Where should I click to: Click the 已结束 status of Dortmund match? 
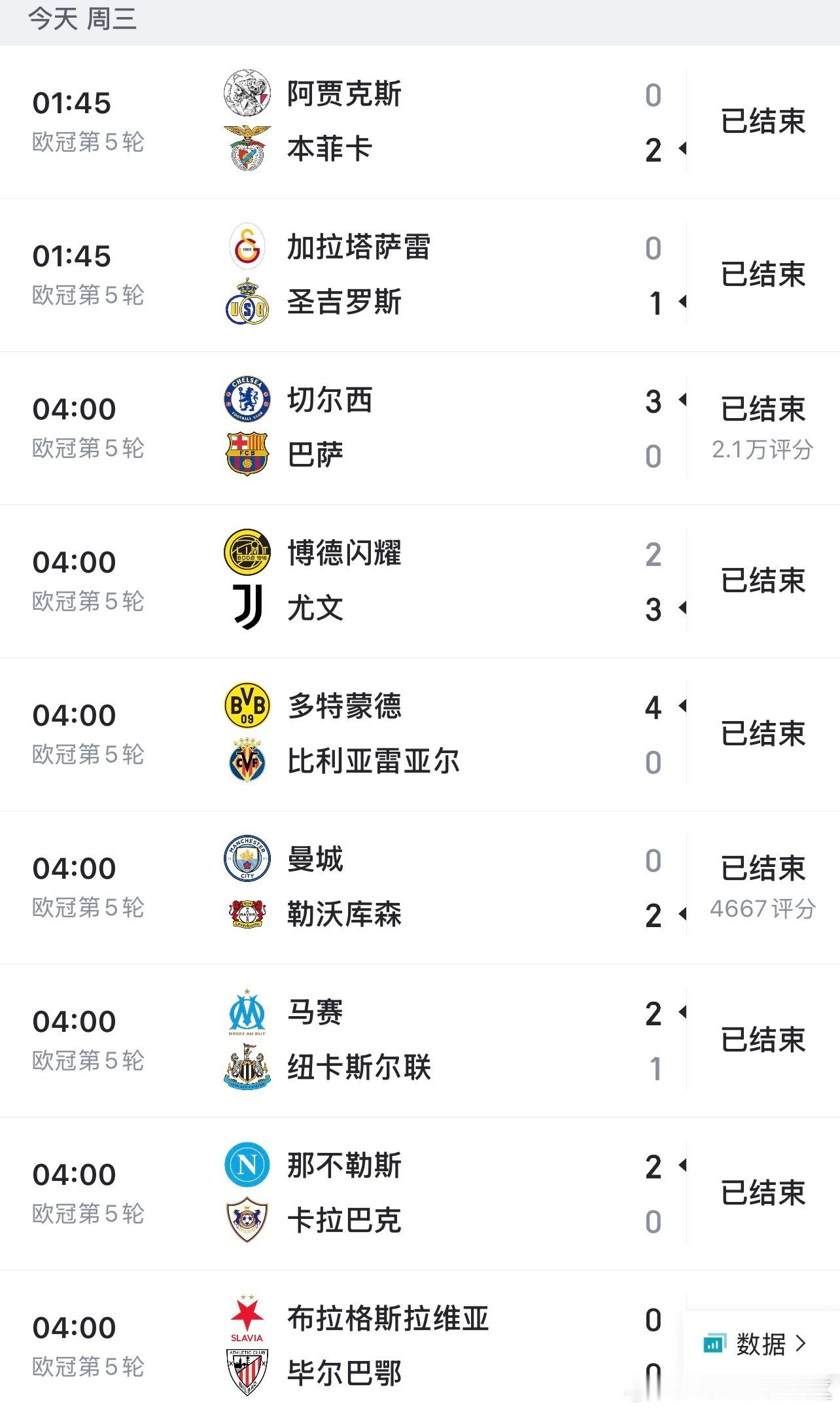pyautogui.click(x=762, y=733)
